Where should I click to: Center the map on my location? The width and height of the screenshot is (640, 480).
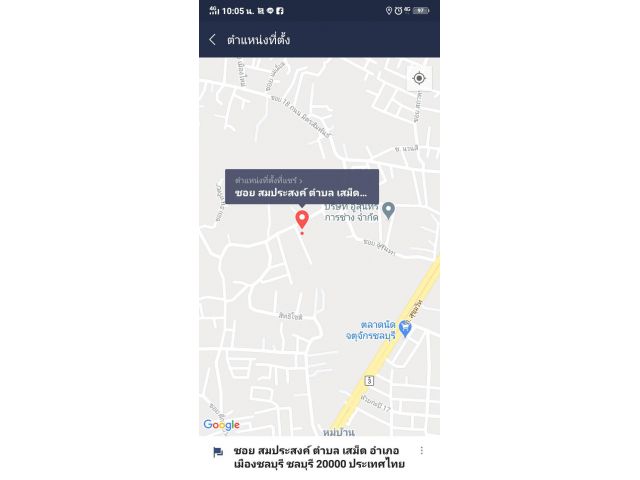(x=419, y=78)
